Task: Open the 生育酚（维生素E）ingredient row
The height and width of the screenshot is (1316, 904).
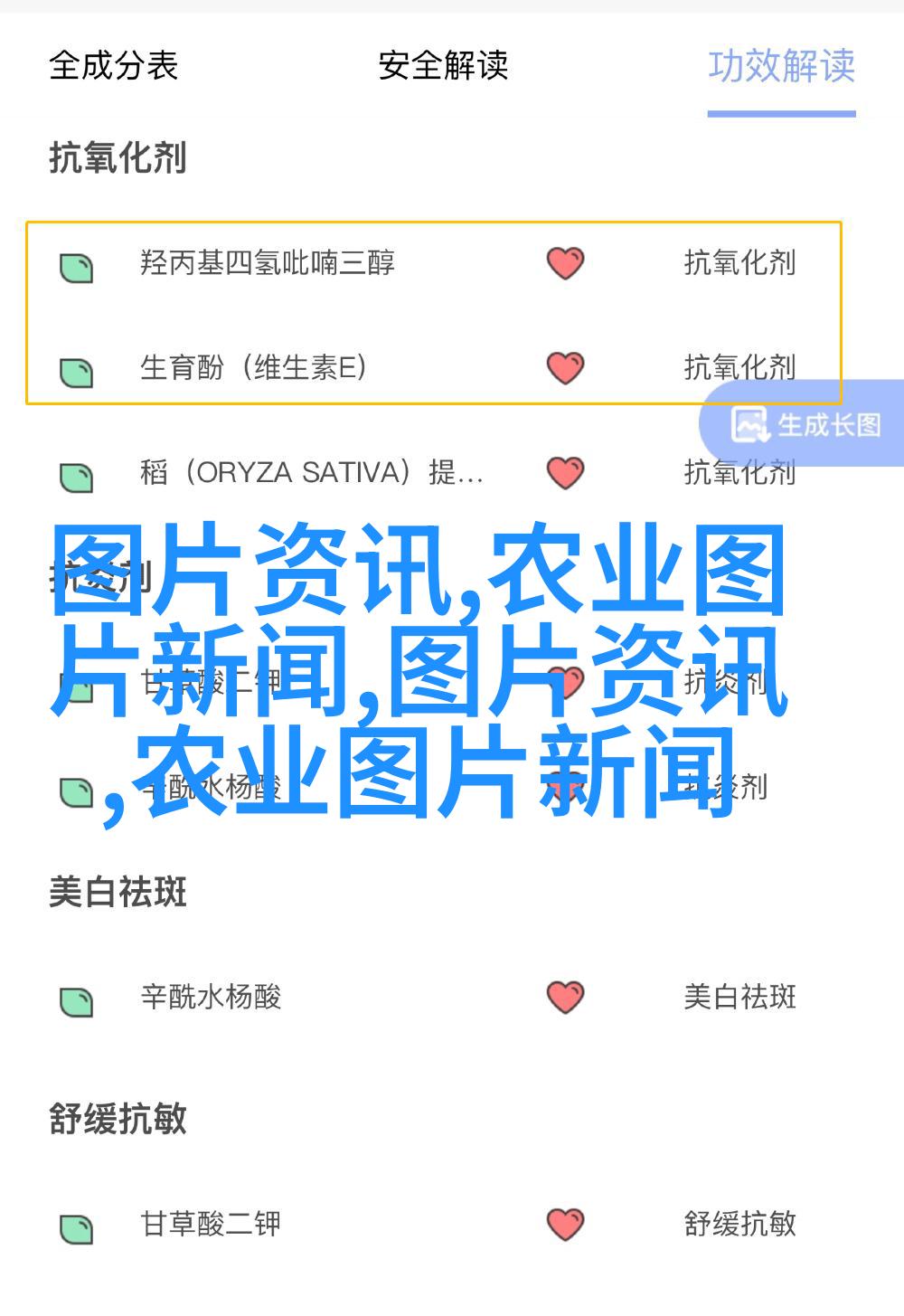Action: 253,368
